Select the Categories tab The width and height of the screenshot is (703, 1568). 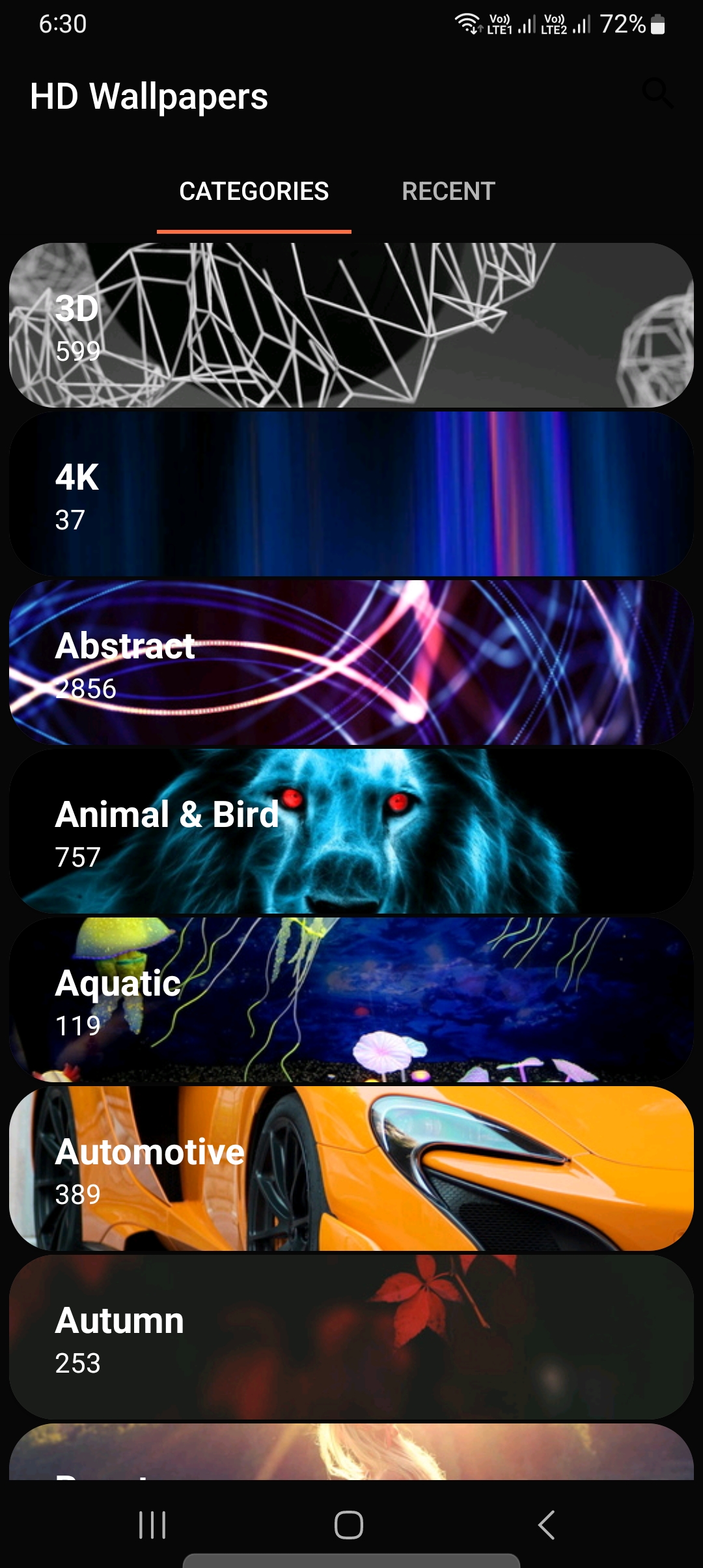pyautogui.click(x=254, y=191)
